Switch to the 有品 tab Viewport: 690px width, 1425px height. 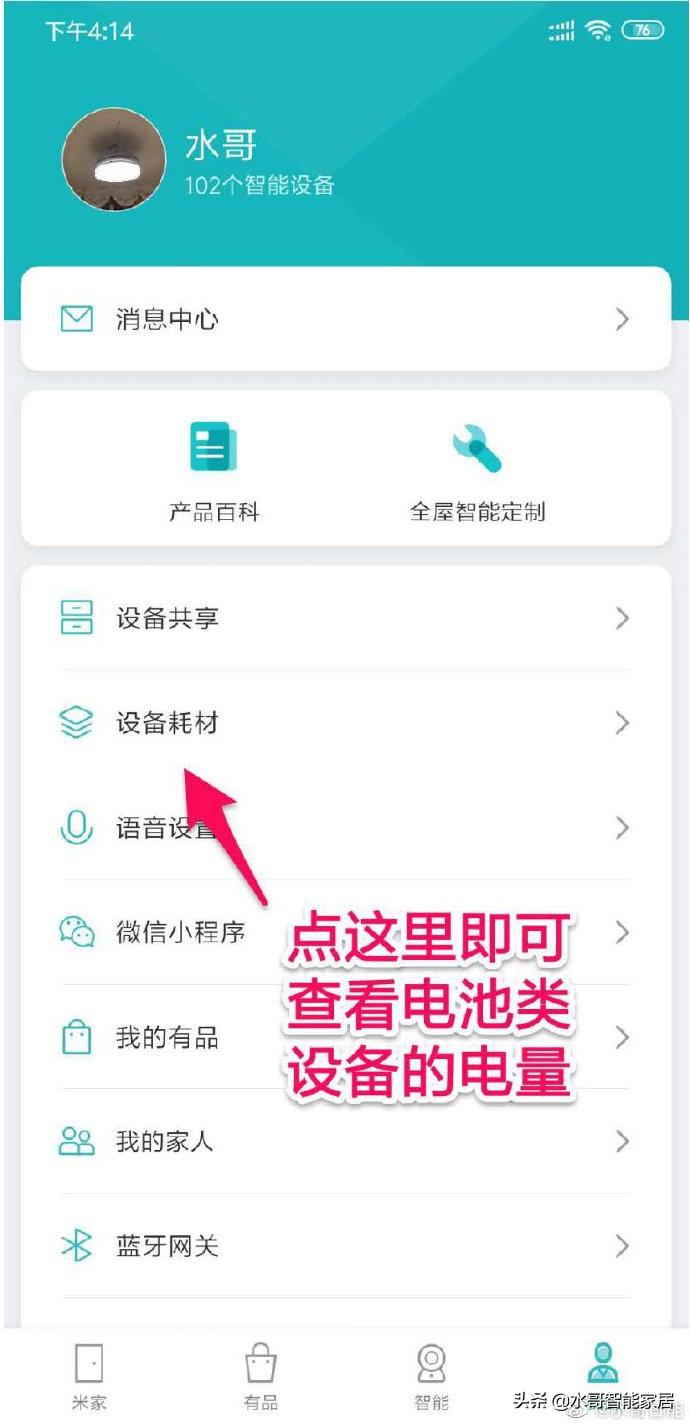261,1376
